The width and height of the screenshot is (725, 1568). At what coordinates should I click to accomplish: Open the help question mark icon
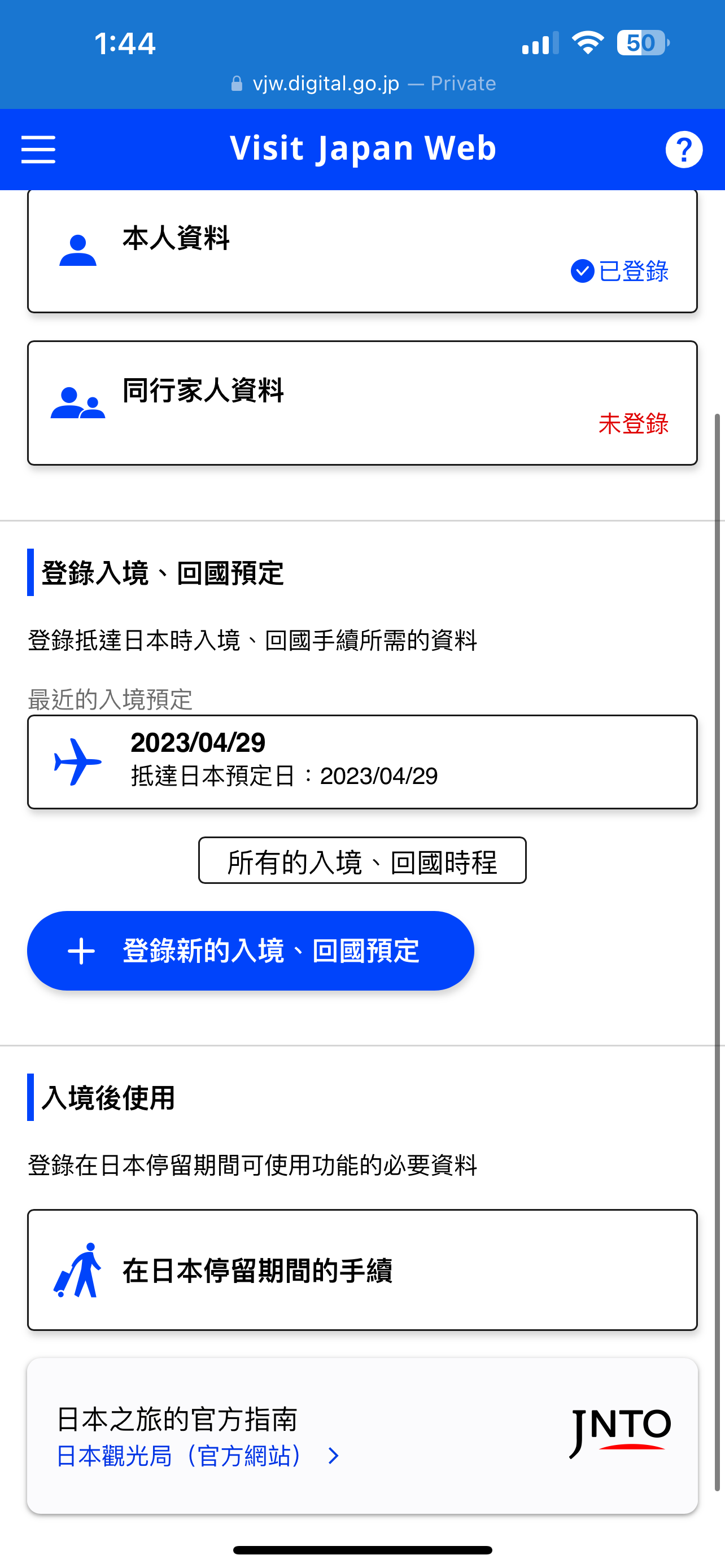[x=684, y=149]
